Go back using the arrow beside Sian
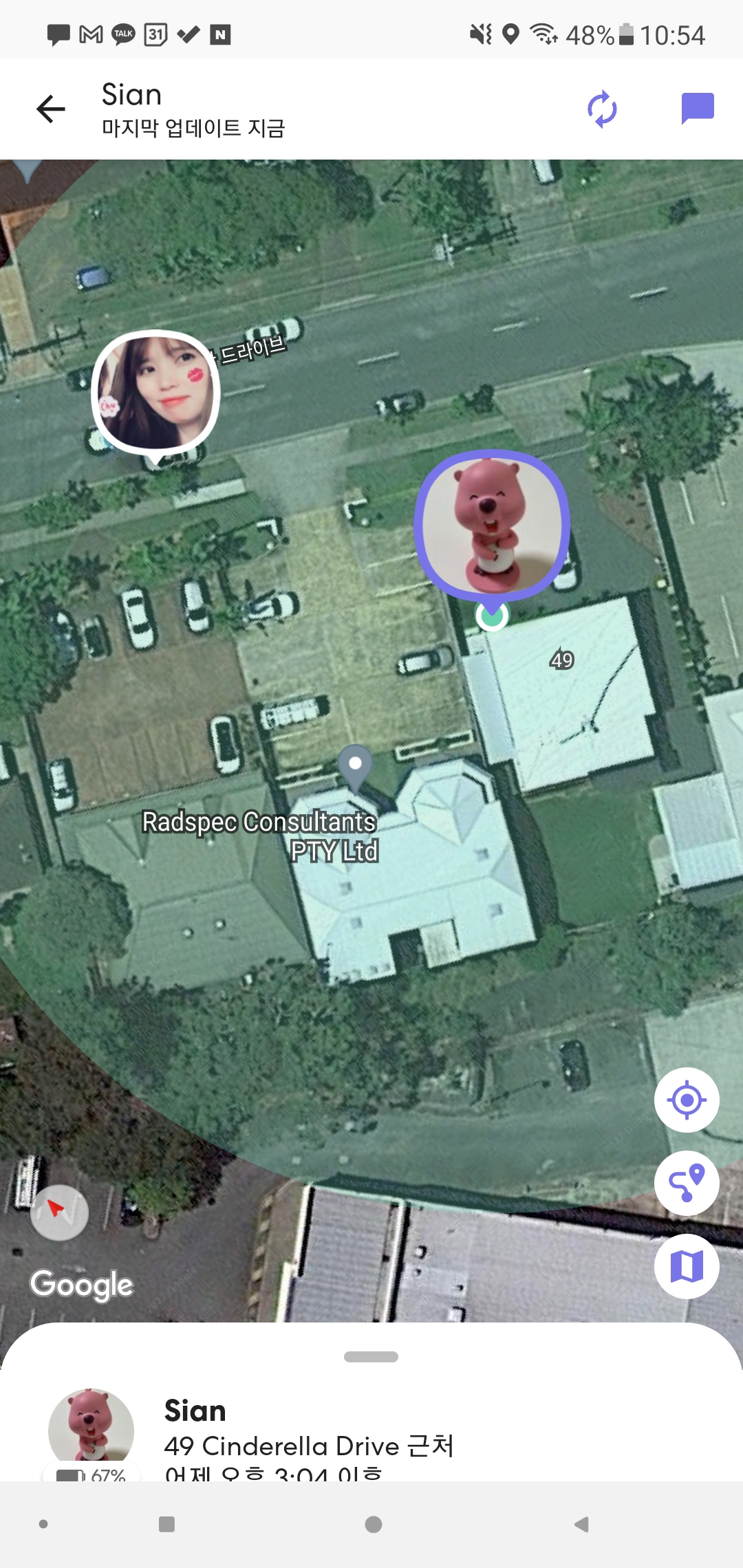This screenshot has height=1568, width=743. pos(51,109)
